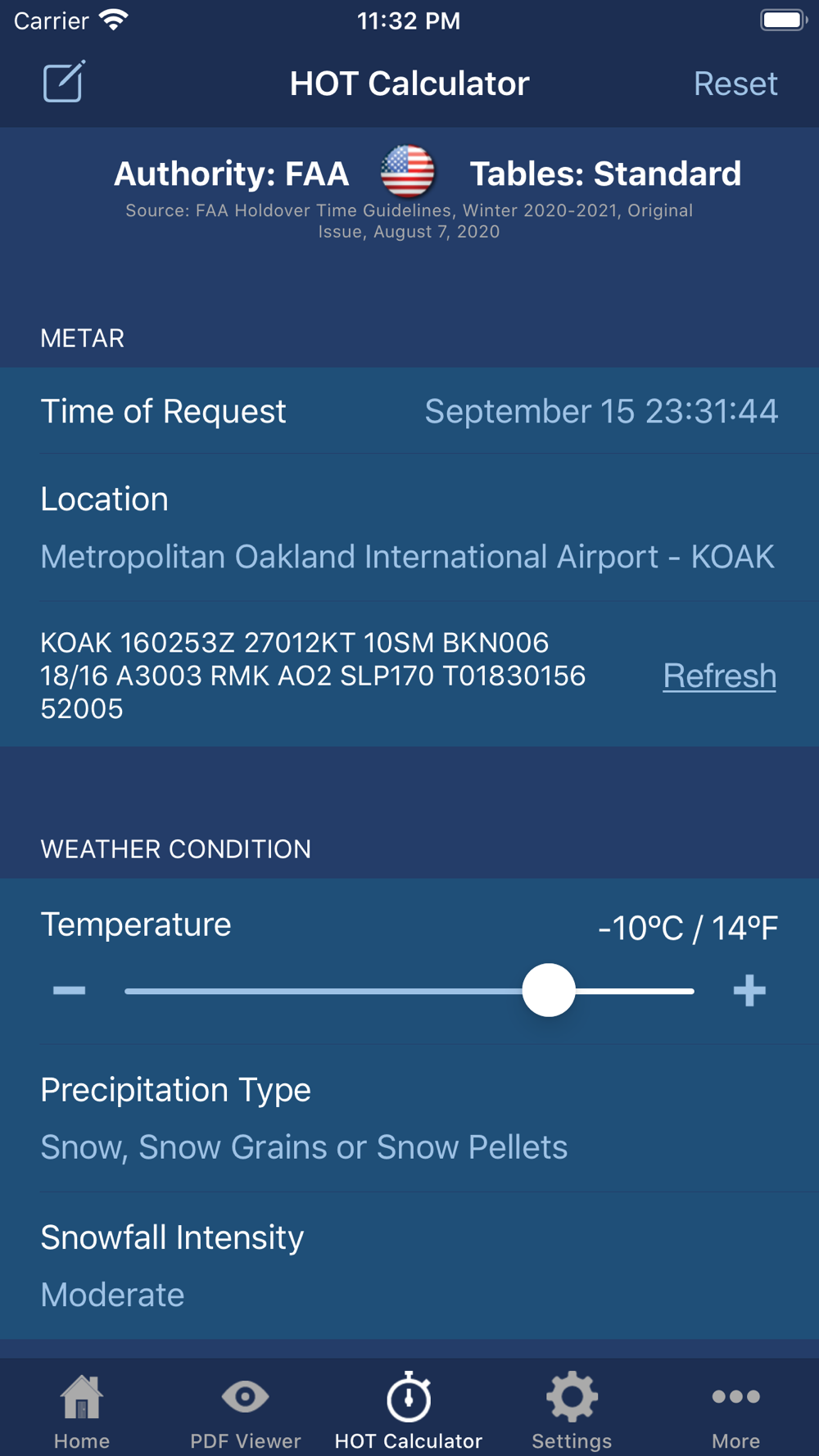The image size is (819, 1456).
Task: Increase temperature with the plus button
Action: pyautogui.click(x=749, y=991)
